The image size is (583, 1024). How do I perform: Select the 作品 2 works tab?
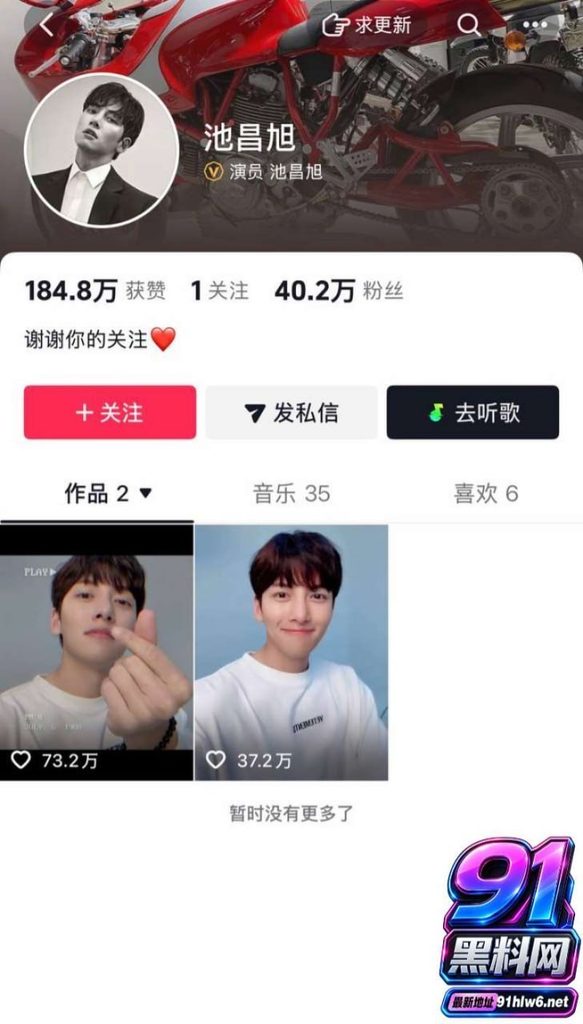(108, 494)
